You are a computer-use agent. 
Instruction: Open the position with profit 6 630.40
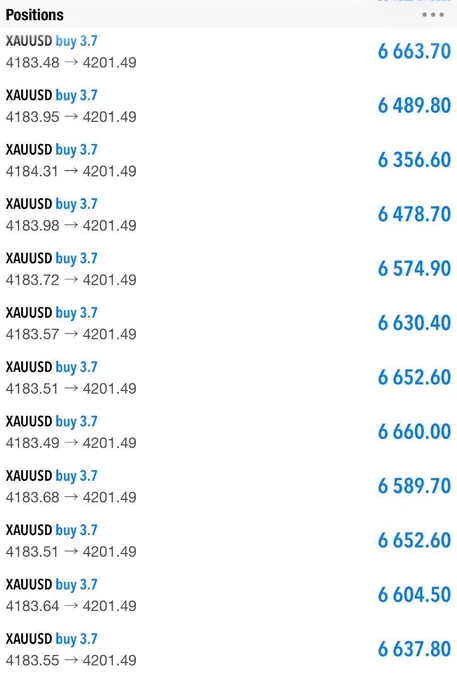click(228, 324)
